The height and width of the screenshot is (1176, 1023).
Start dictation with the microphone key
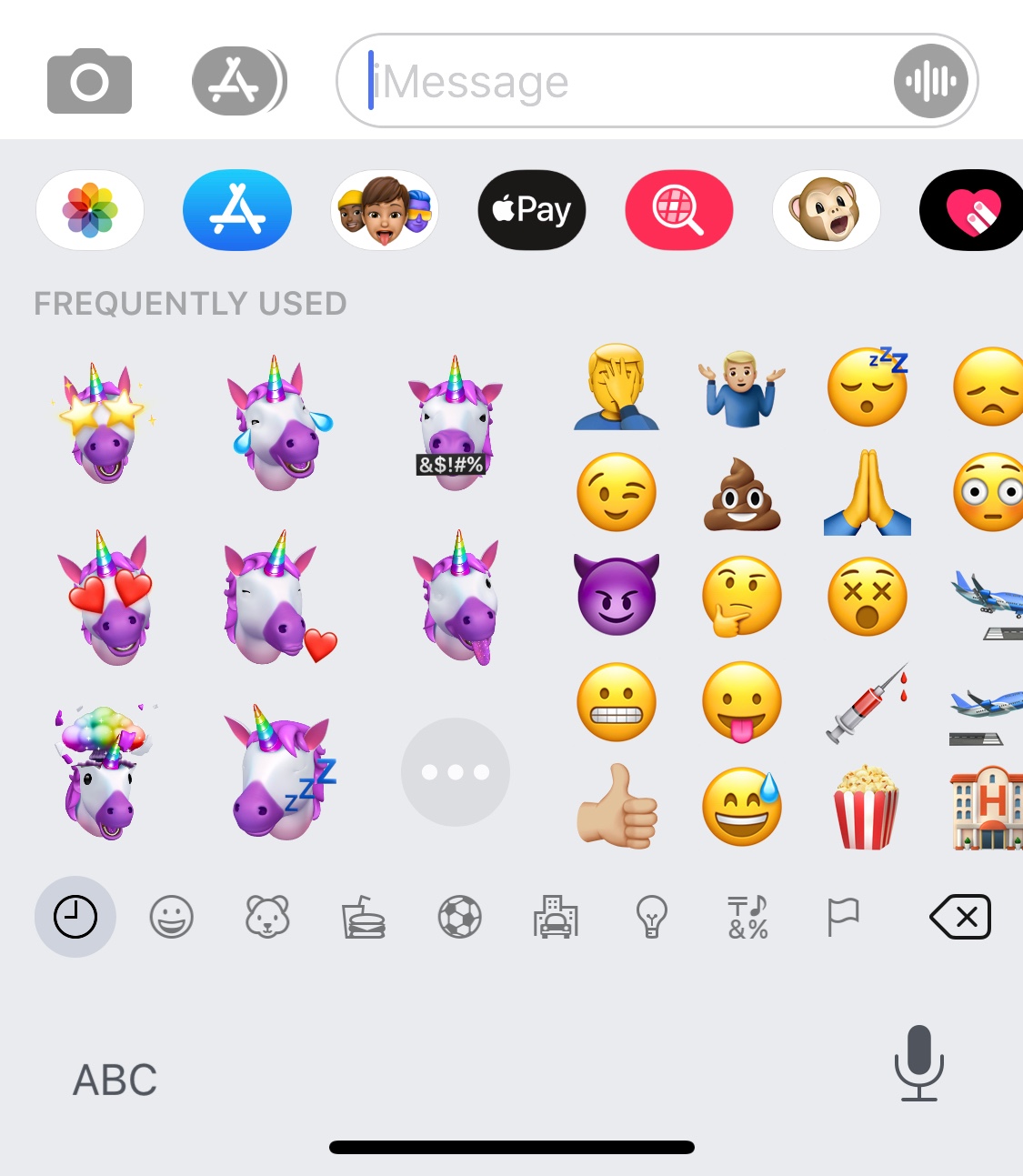pyautogui.click(x=919, y=1063)
